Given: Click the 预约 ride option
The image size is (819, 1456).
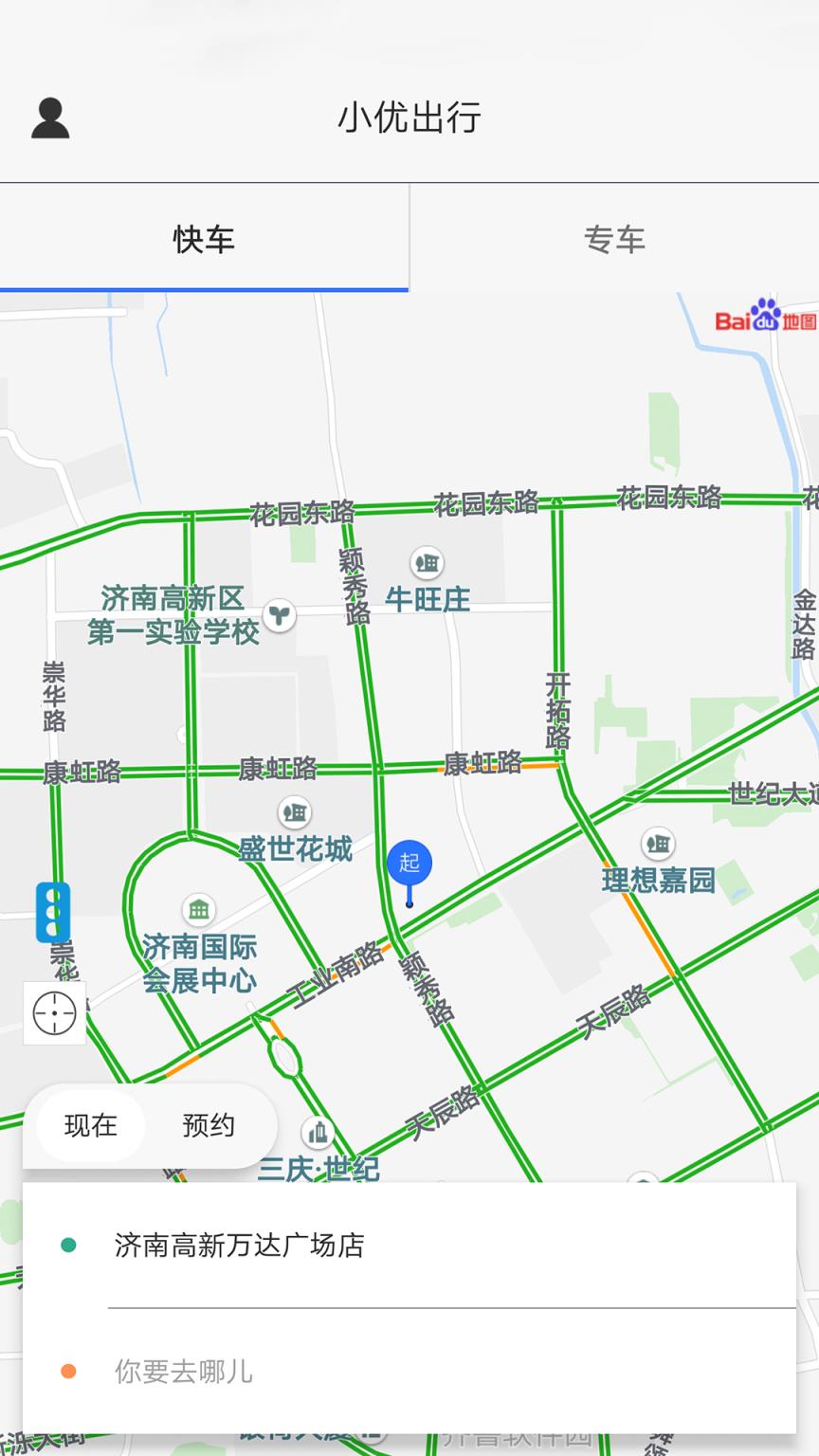Looking at the screenshot, I should (209, 1126).
